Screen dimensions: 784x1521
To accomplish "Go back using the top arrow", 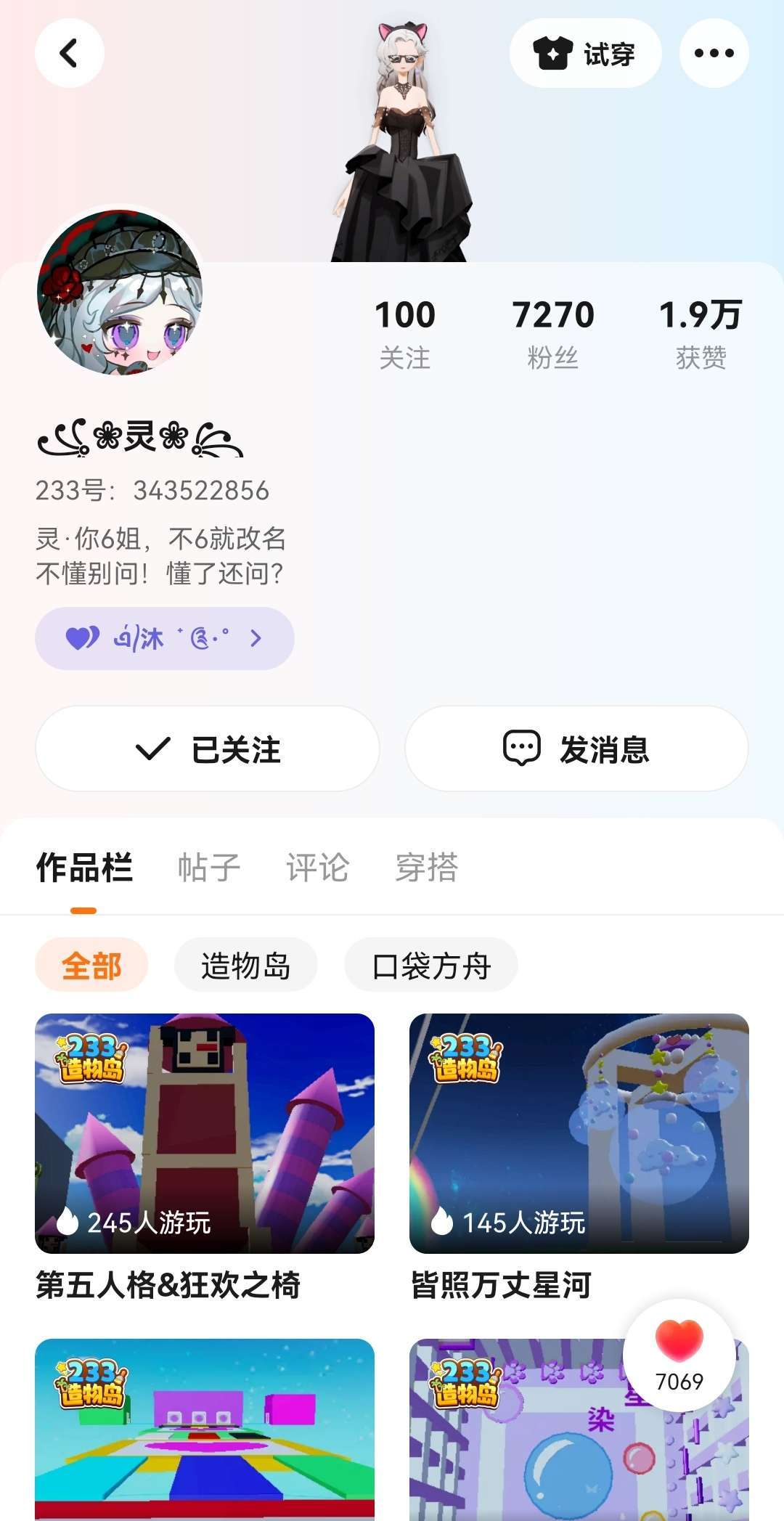I will [x=69, y=53].
